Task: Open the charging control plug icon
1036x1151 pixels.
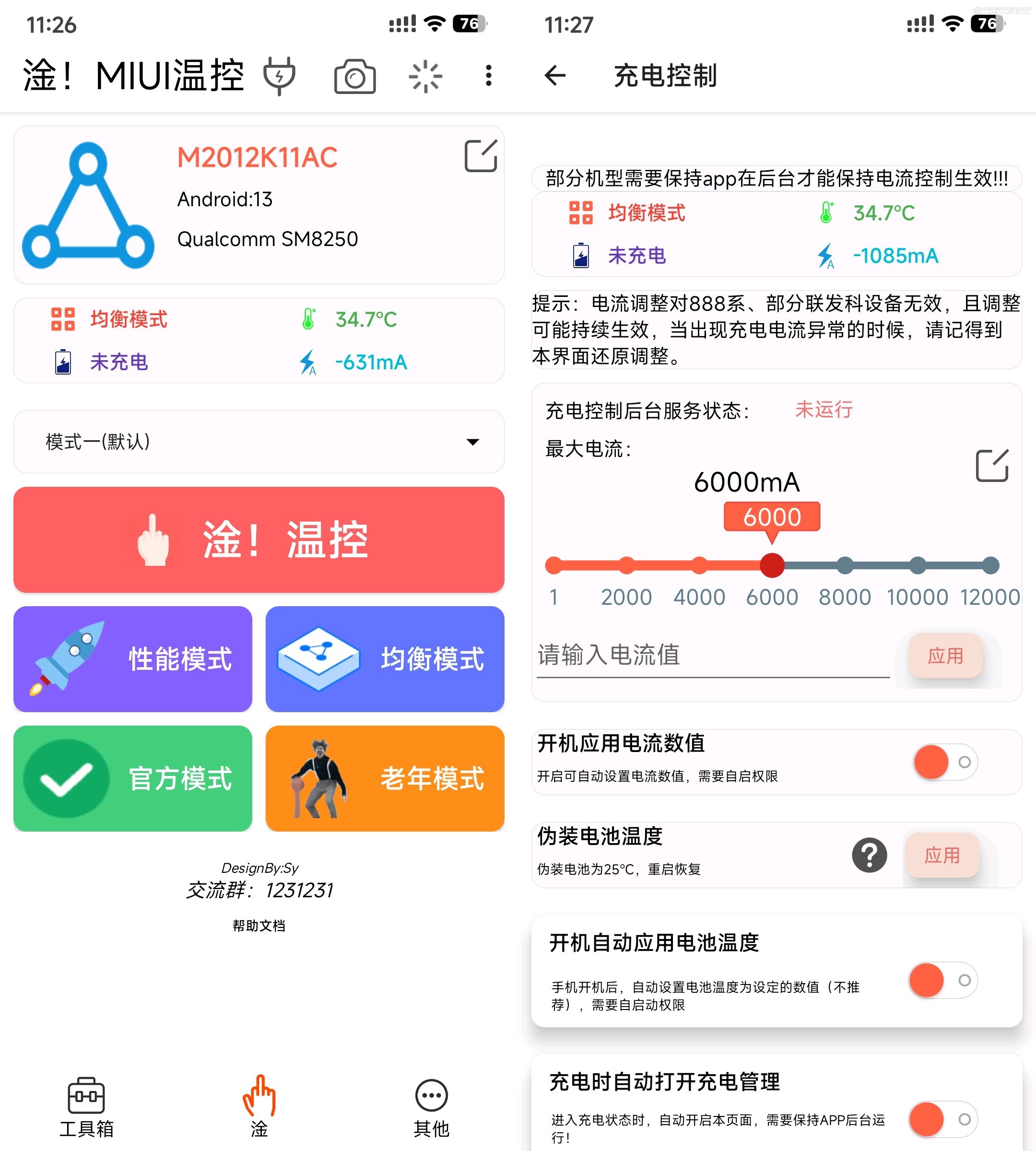Action: click(x=279, y=75)
